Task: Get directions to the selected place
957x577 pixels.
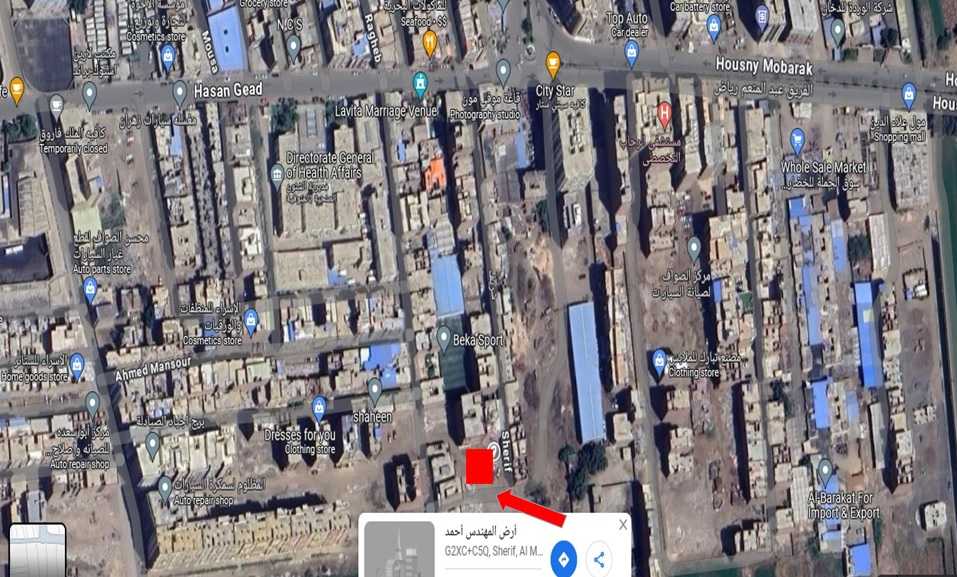Action: point(564,558)
